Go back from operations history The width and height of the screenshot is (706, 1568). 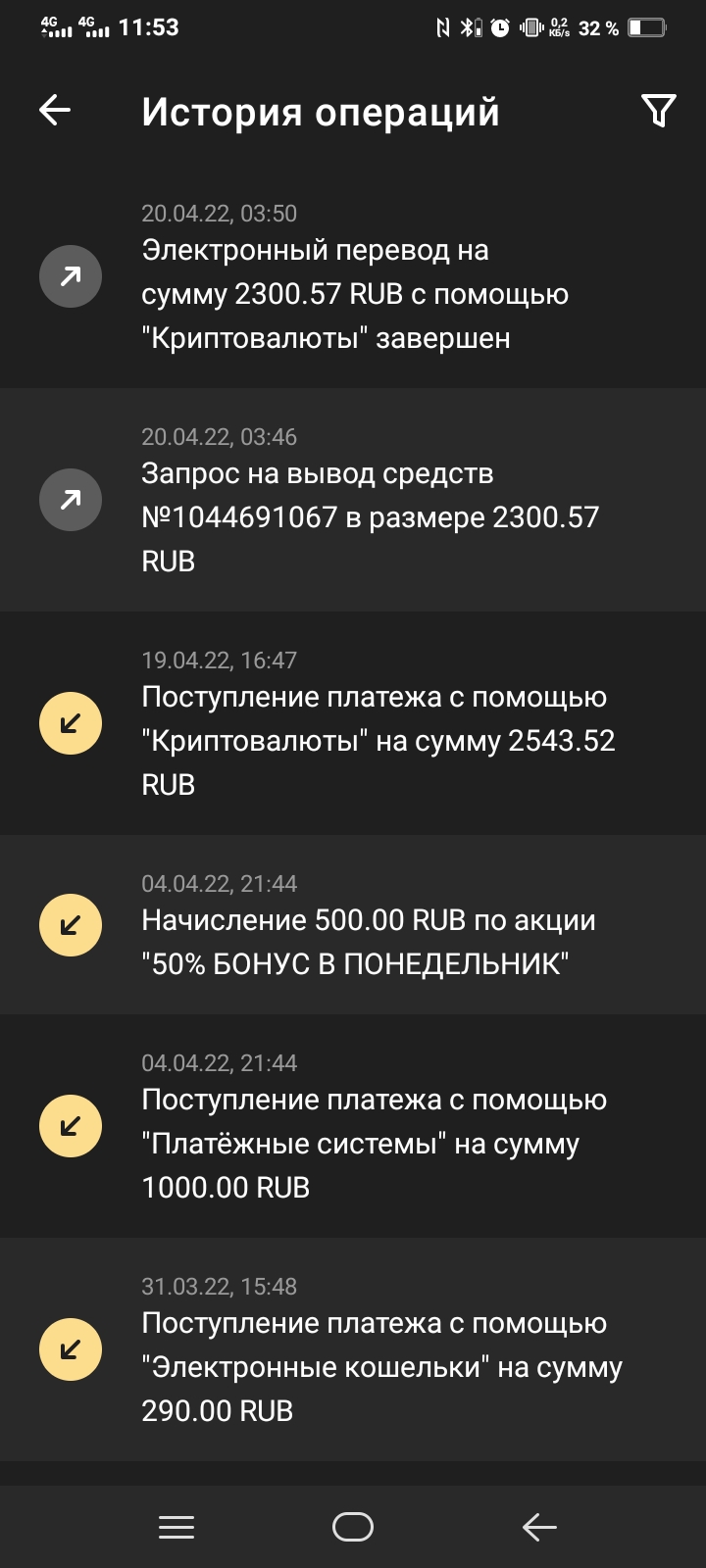[x=55, y=111]
